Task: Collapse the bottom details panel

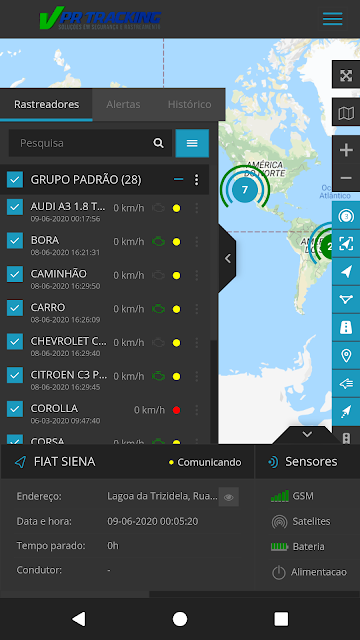Action: pyautogui.click(x=307, y=435)
